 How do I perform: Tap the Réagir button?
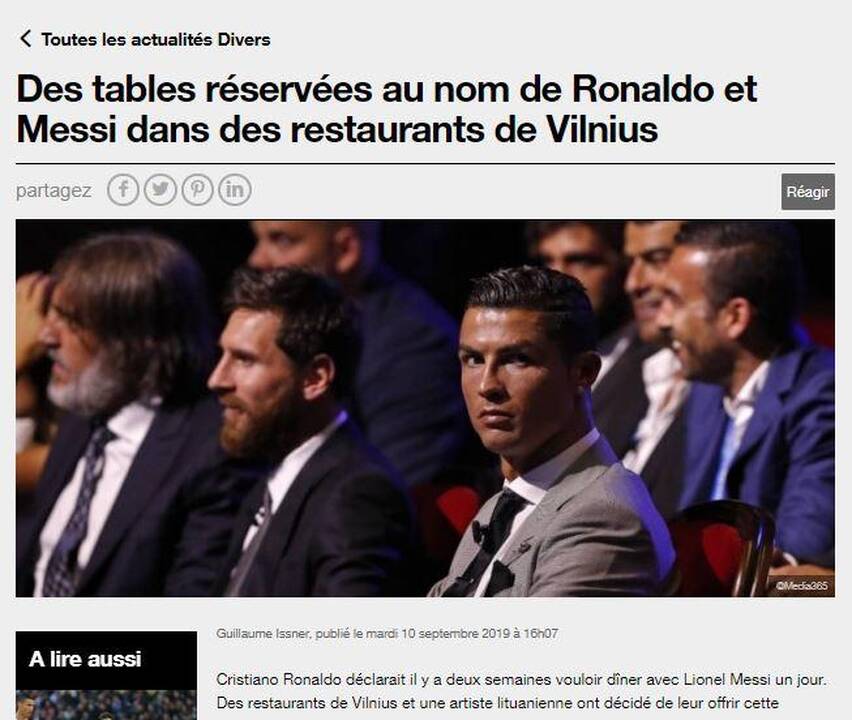tap(807, 192)
